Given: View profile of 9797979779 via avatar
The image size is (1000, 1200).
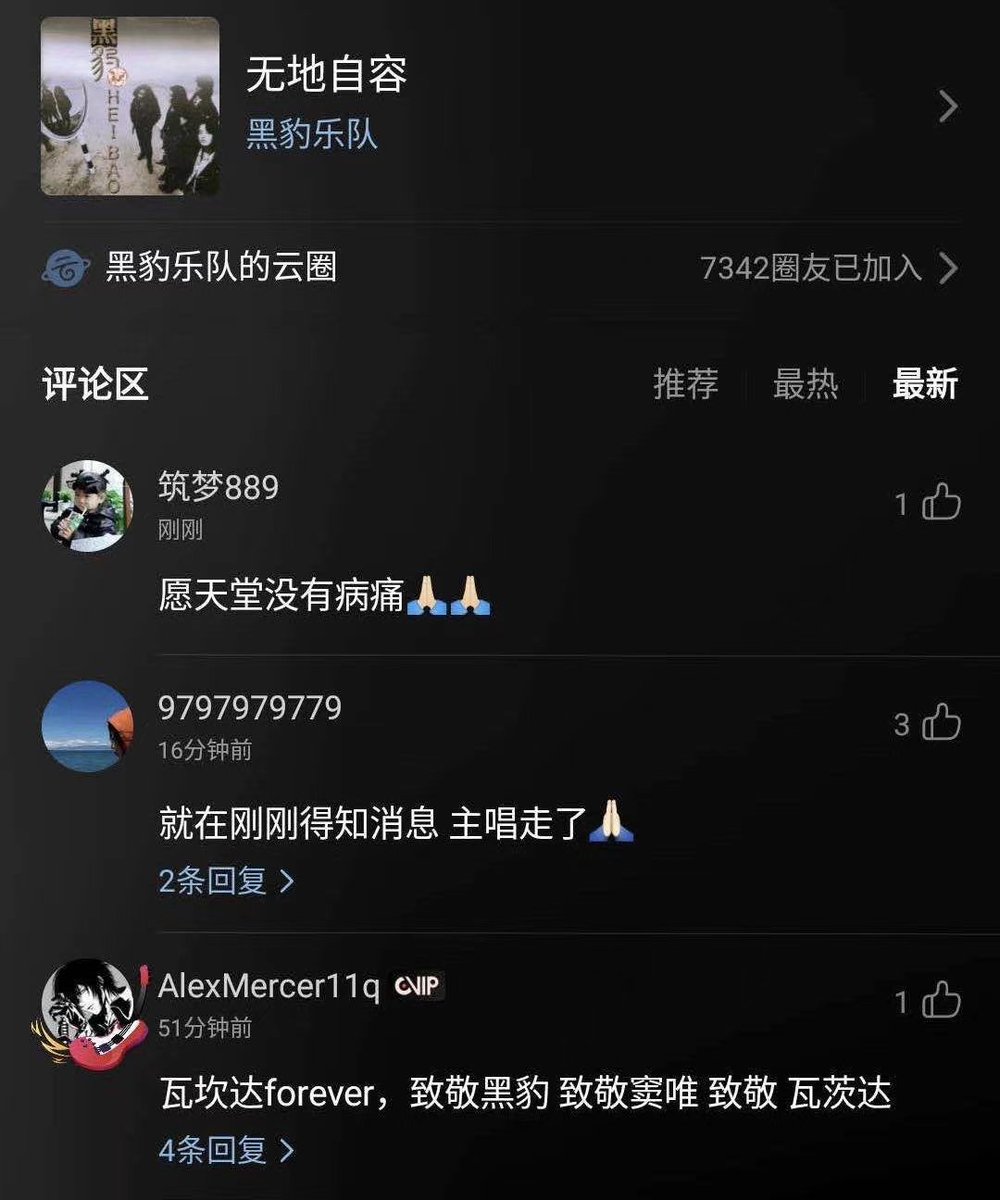Looking at the screenshot, I should point(87,726).
